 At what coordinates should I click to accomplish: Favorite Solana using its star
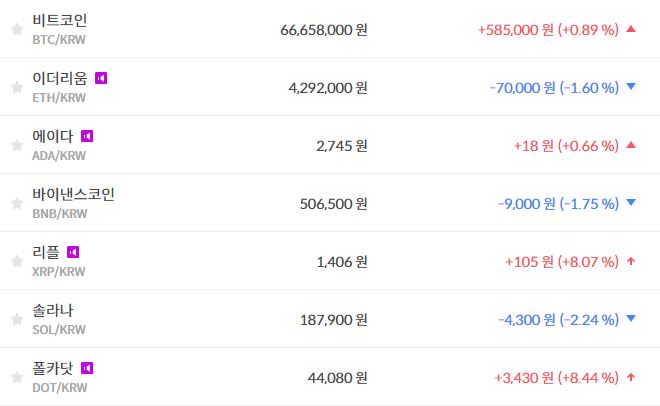pyautogui.click(x=16, y=320)
